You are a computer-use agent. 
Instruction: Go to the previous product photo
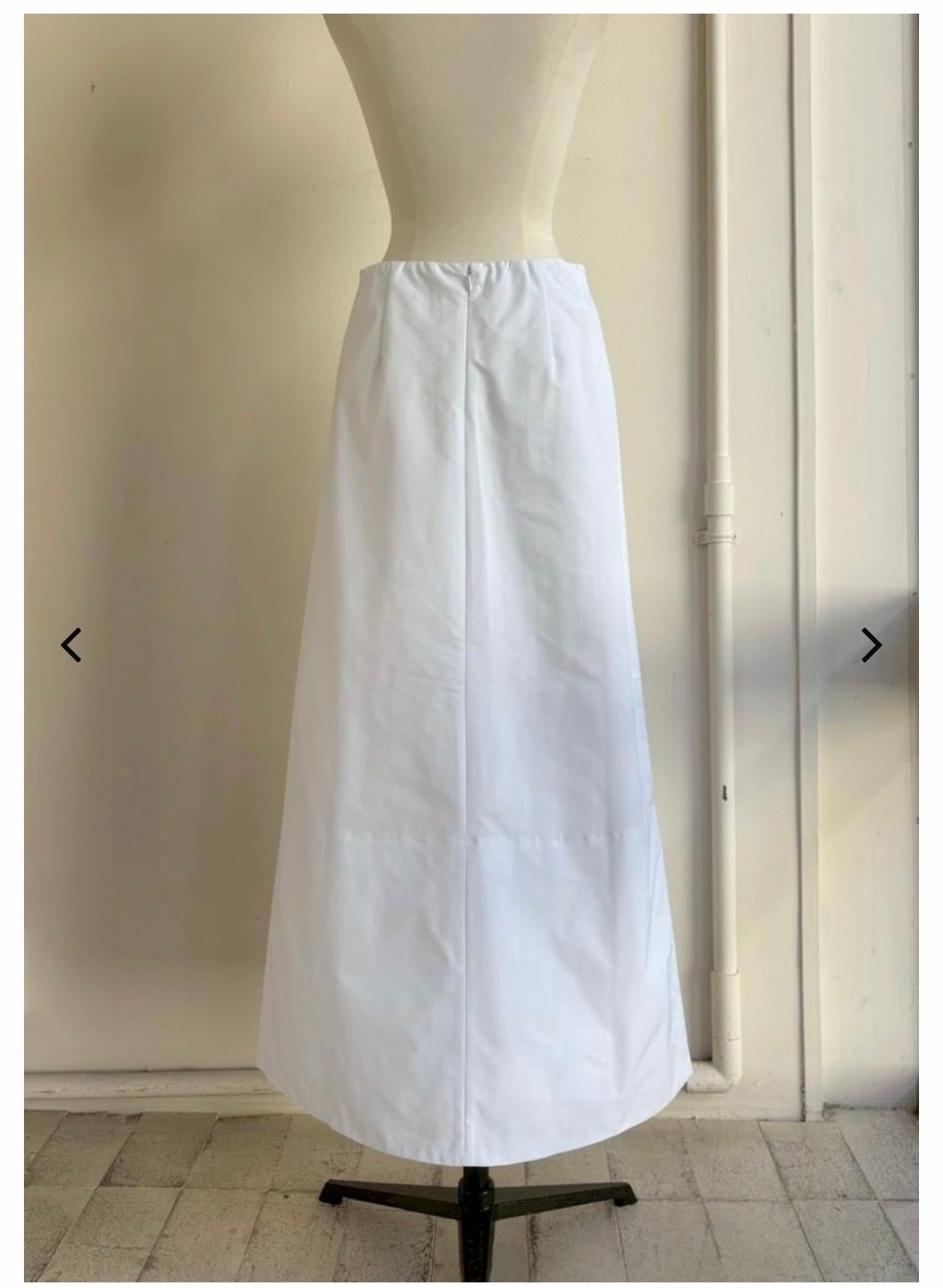click(71, 645)
